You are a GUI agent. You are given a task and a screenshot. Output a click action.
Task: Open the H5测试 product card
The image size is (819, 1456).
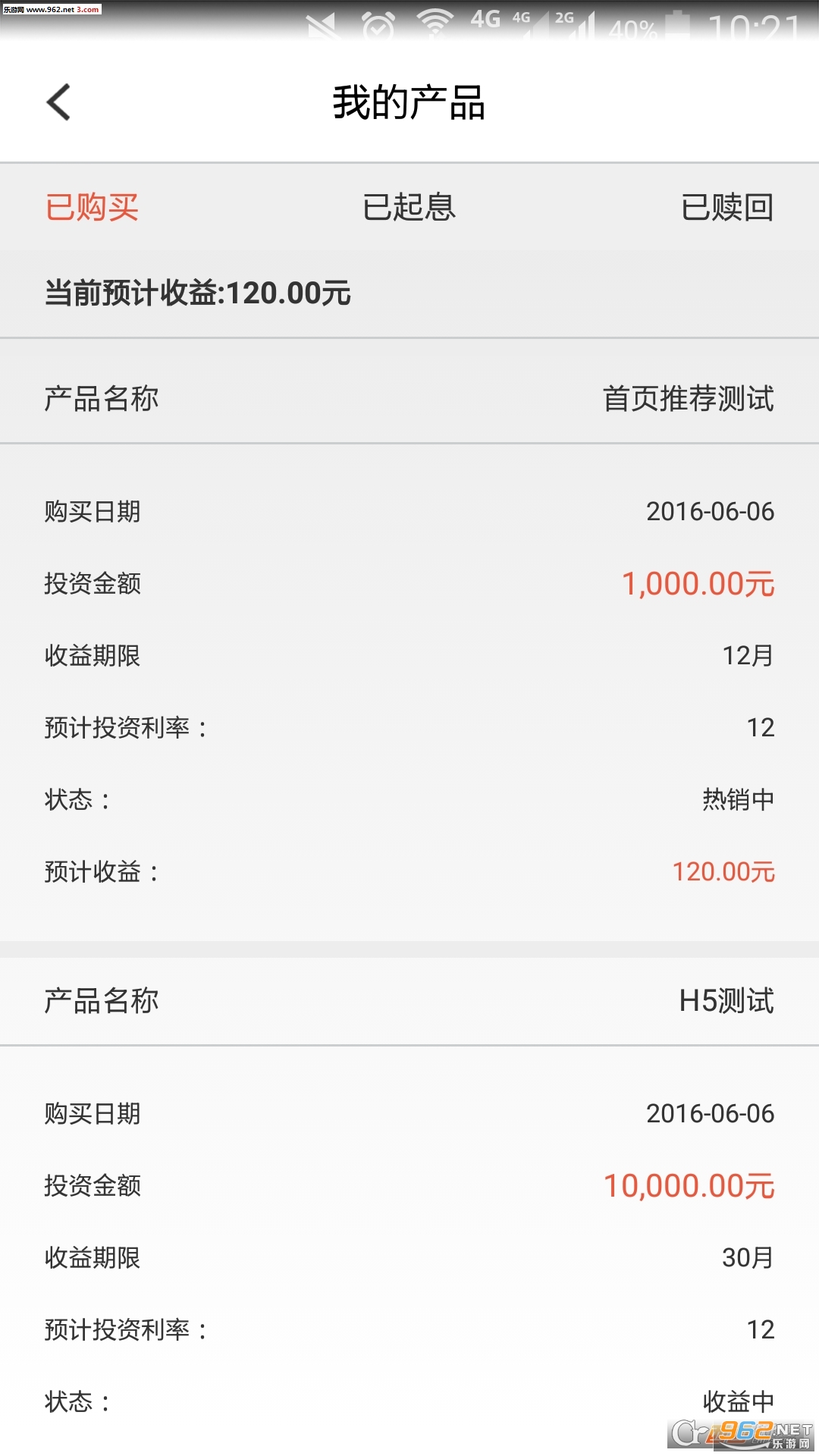pyautogui.click(x=409, y=1206)
